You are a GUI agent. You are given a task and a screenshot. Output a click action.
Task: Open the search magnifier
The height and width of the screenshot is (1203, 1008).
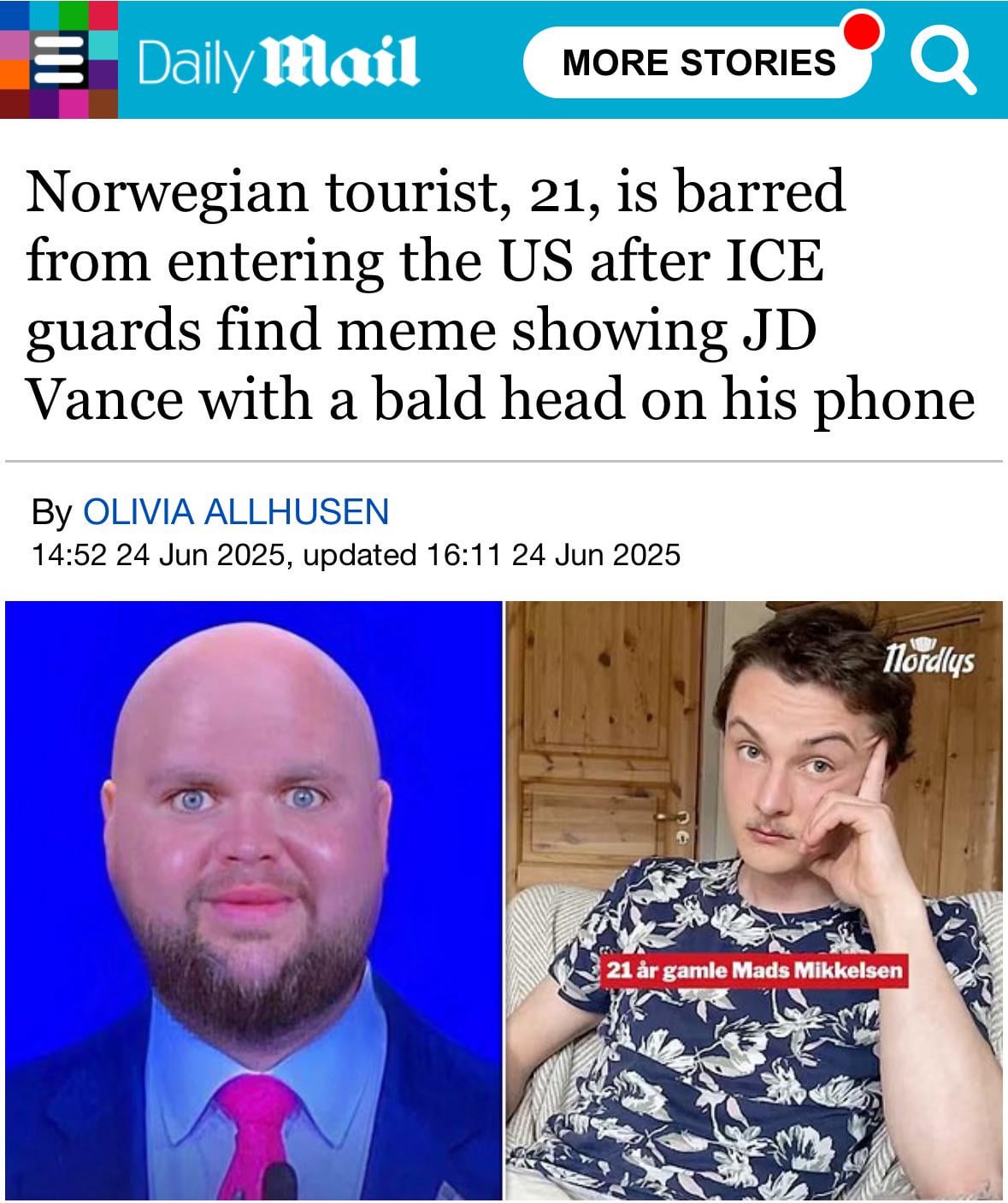click(x=942, y=63)
